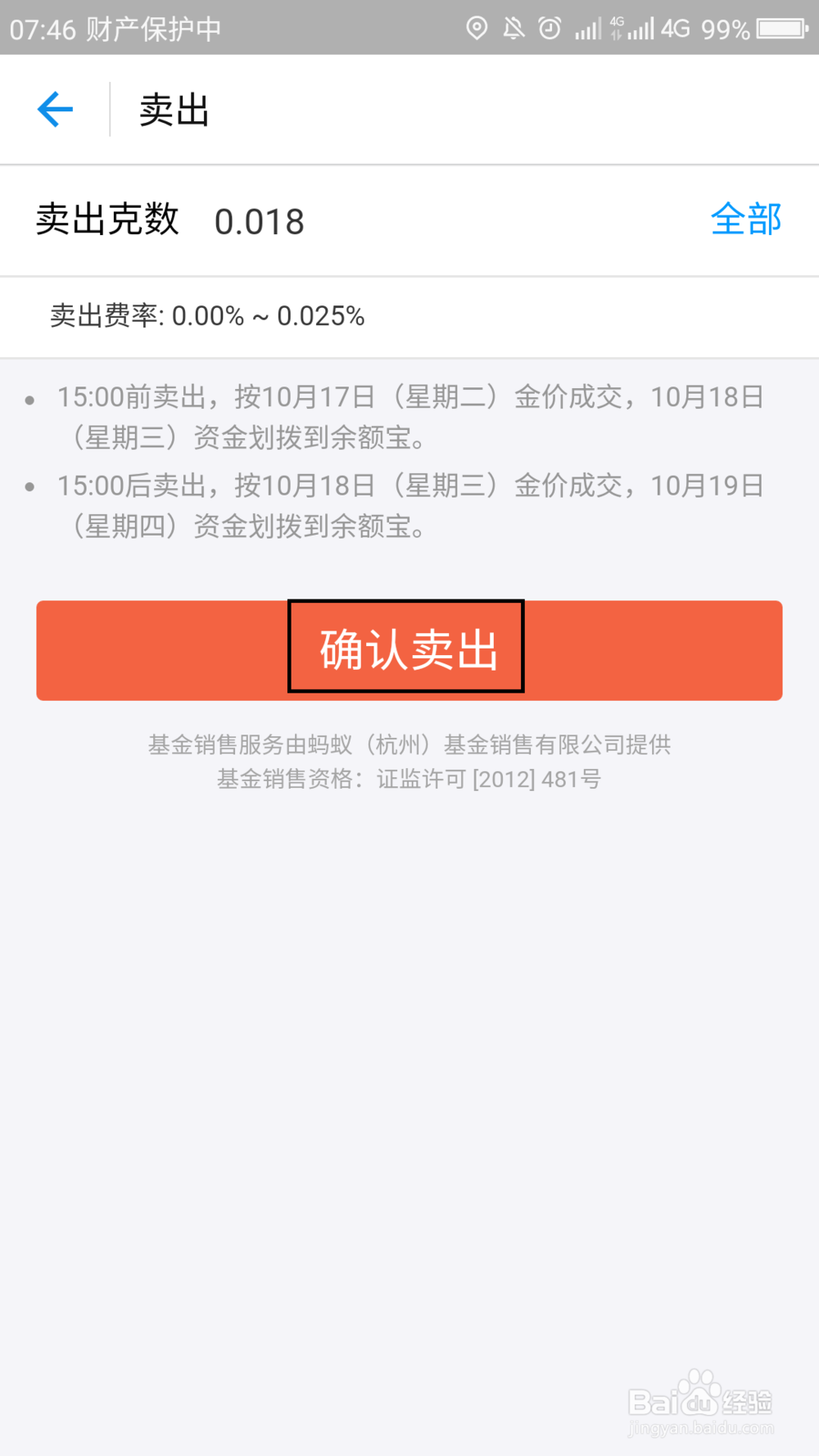Click the 0.018 sell amount field
The width and height of the screenshot is (819, 1456).
click(260, 220)
